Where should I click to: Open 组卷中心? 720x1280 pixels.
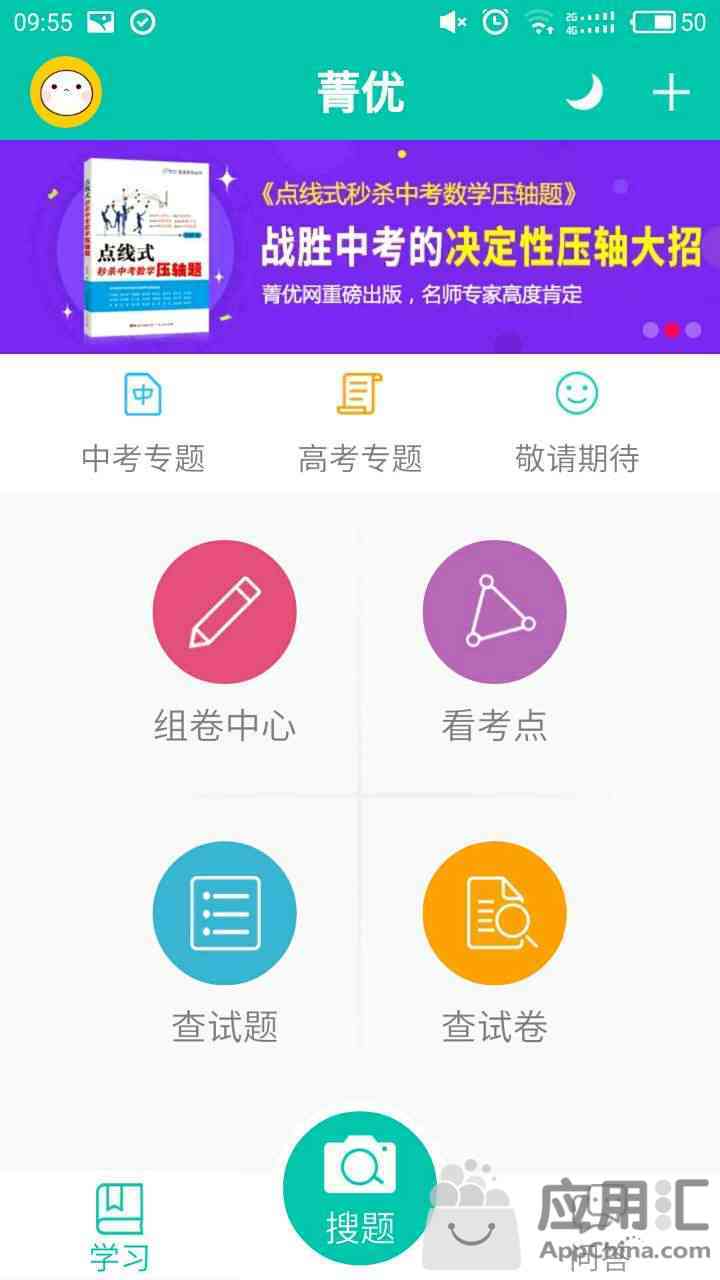coord(225,640)
